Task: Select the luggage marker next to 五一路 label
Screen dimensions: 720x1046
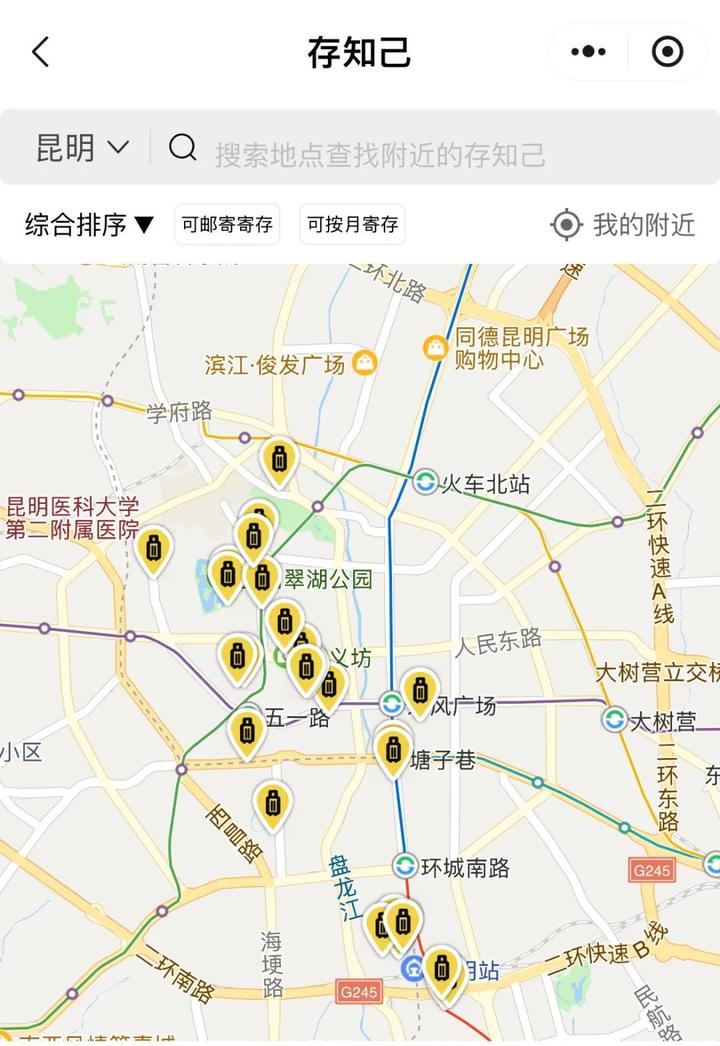Action: [x=247, y=731]
